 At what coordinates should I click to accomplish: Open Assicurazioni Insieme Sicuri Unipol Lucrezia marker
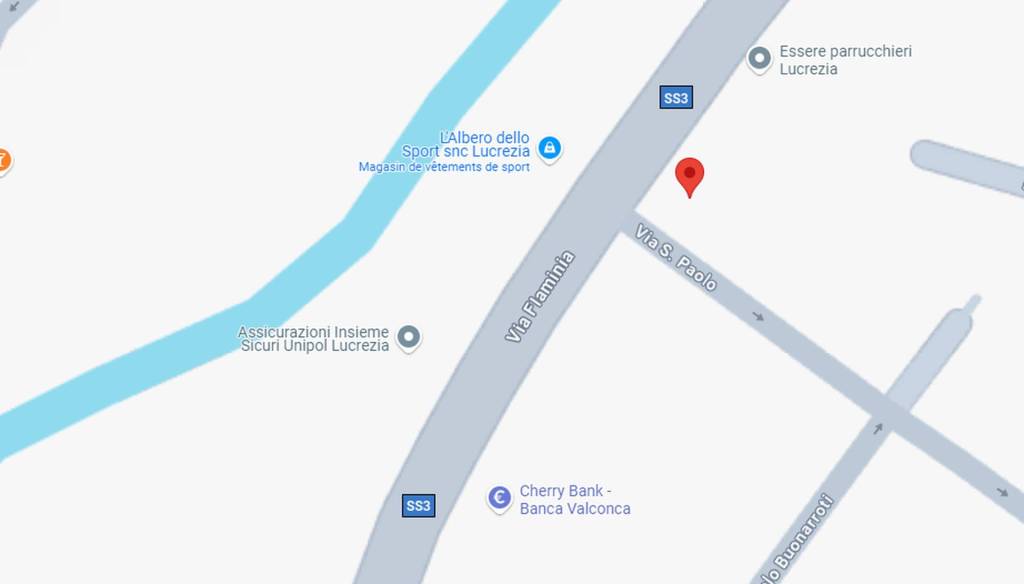408,337
